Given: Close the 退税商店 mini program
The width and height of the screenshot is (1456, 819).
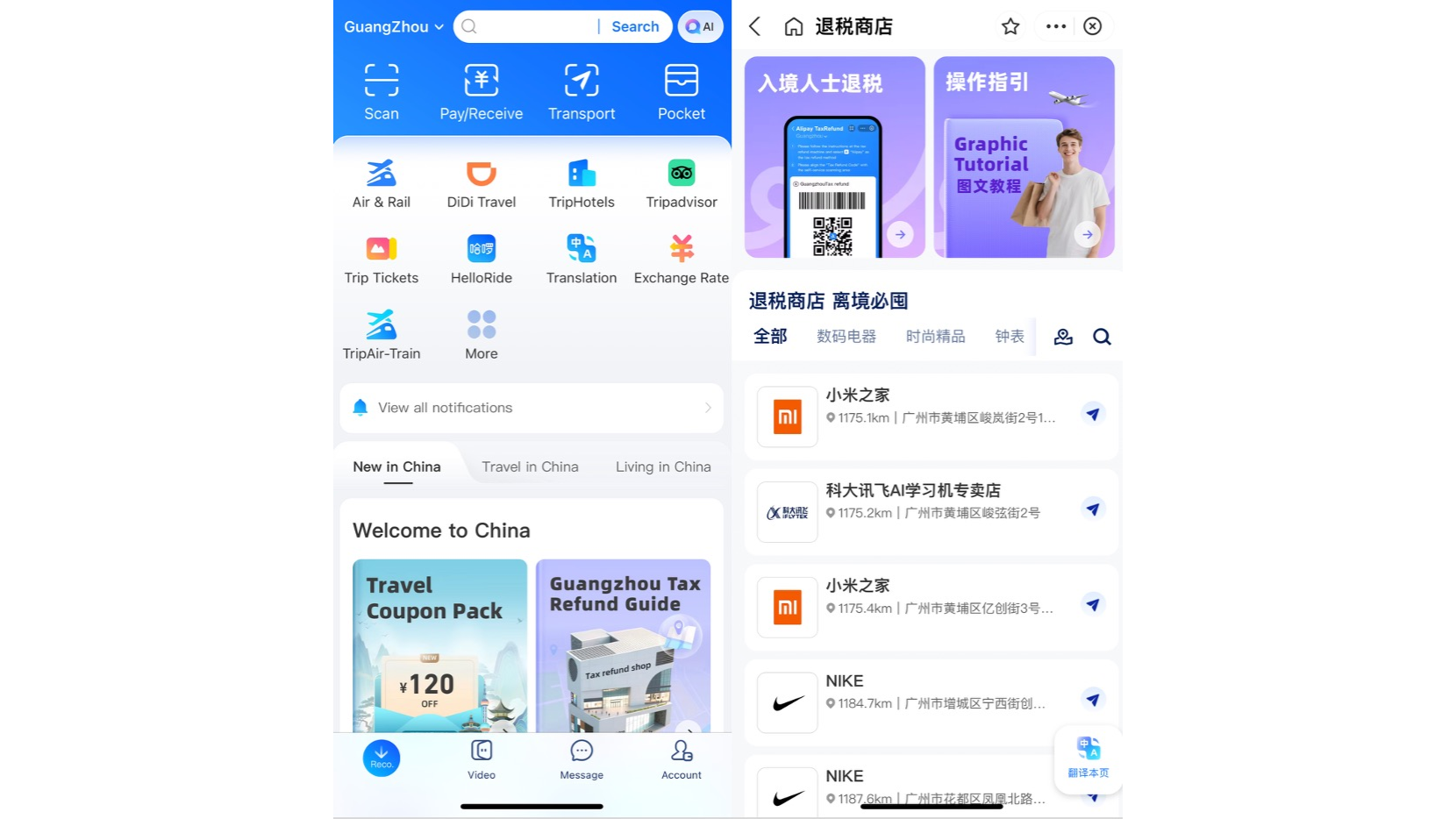Looking at the screenshot, I should 1092,26.
